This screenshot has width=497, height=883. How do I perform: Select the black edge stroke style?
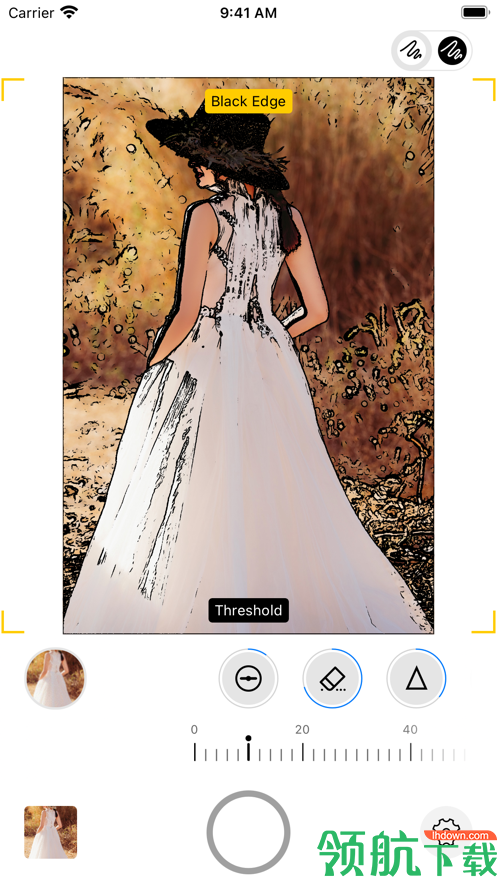coord(453,51)
